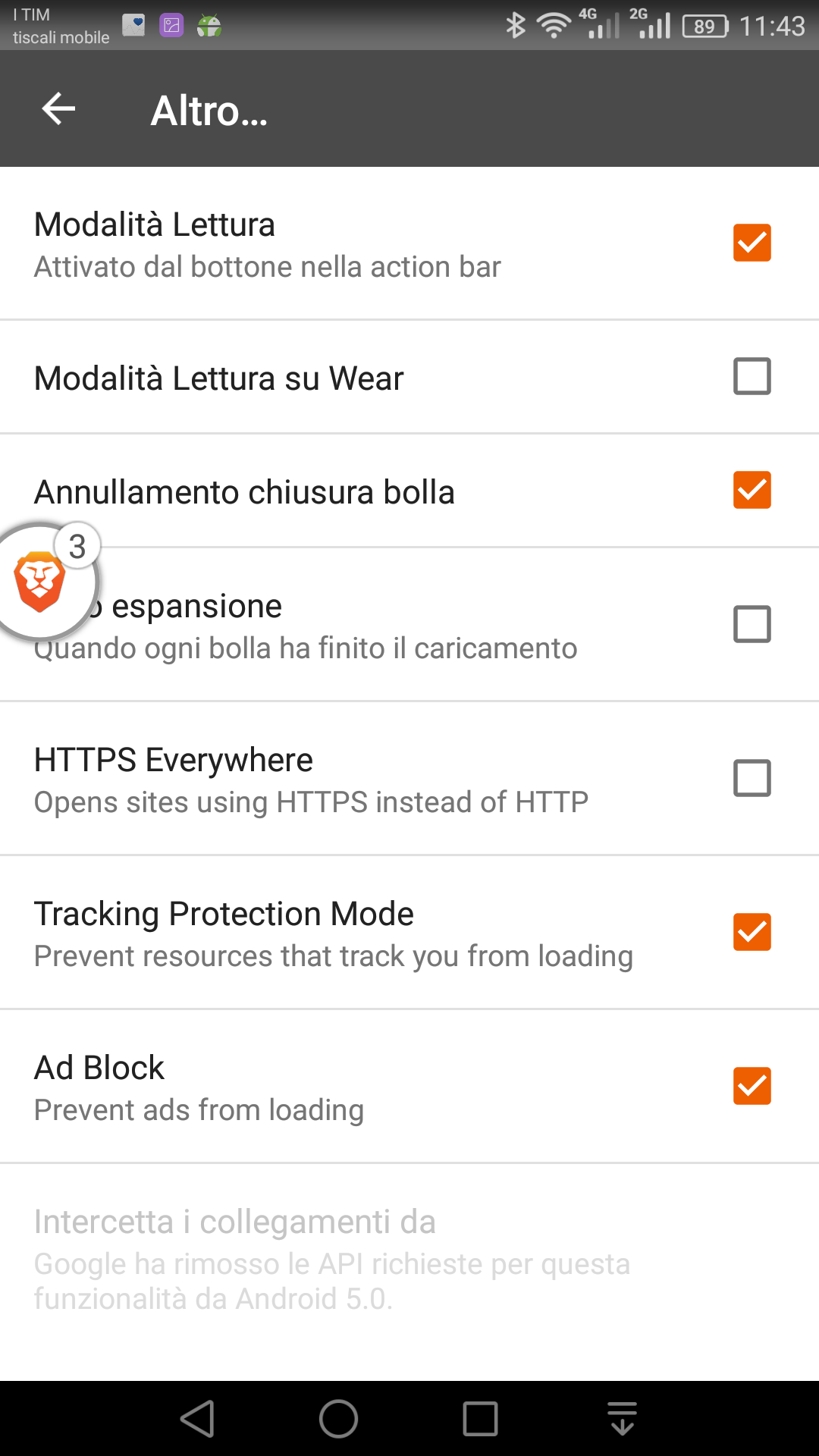Turn on HTTPS Everywhere
Screen dimensions: 819x1456
click(x=752, y=778)
